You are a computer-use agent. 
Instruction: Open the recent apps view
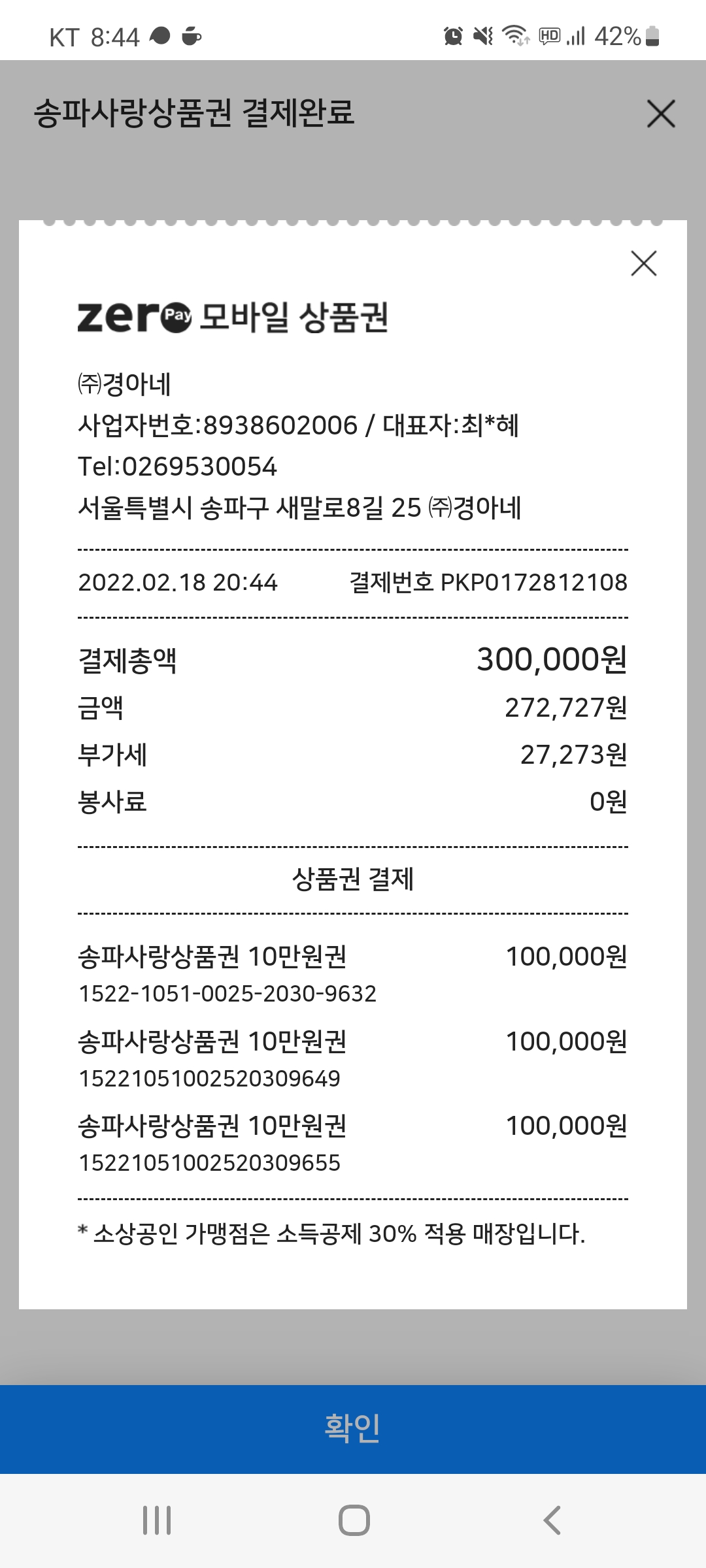point(157,1520)
